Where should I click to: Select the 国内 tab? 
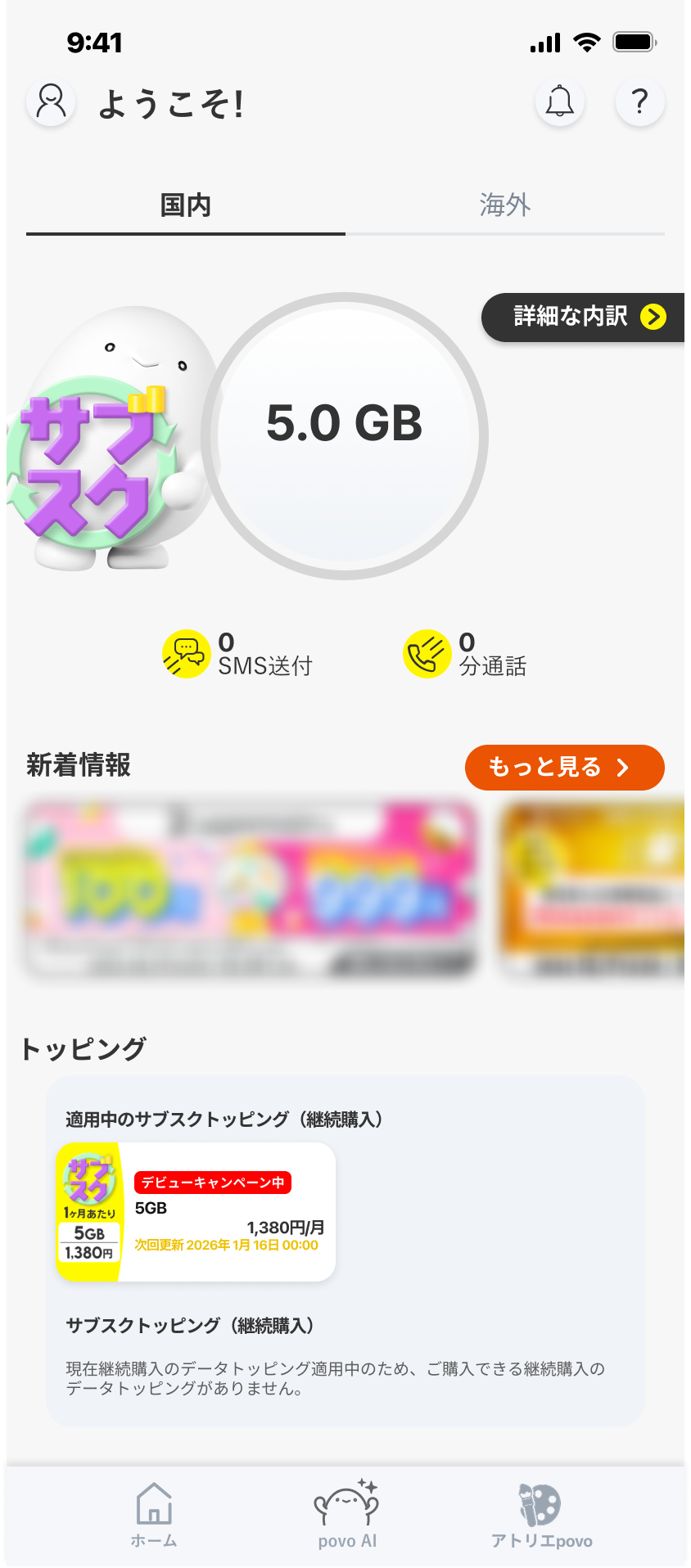coord(186,205)
